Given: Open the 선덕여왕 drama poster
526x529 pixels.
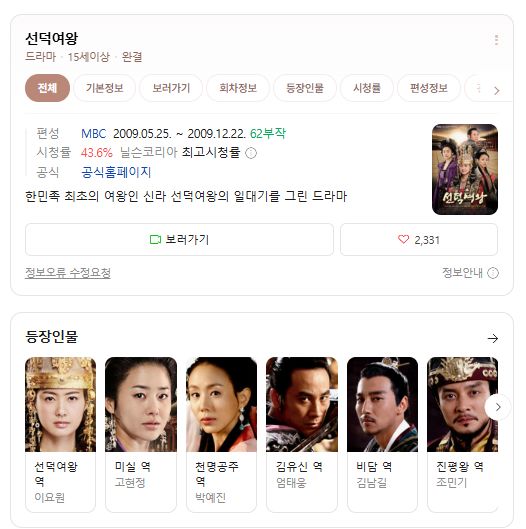Looking at the screenshot, I should coord(465,169).
